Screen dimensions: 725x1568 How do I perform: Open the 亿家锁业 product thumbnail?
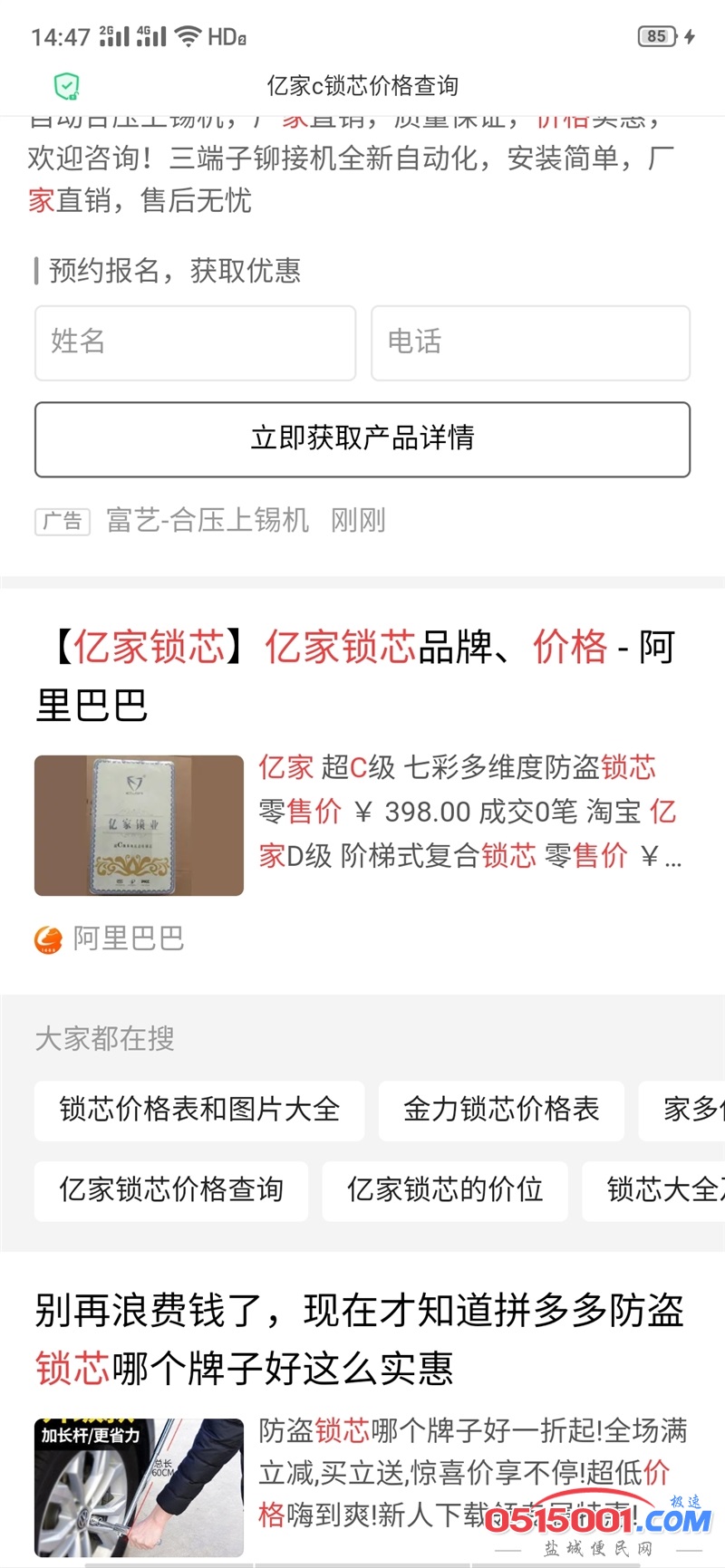click(139, 825)
